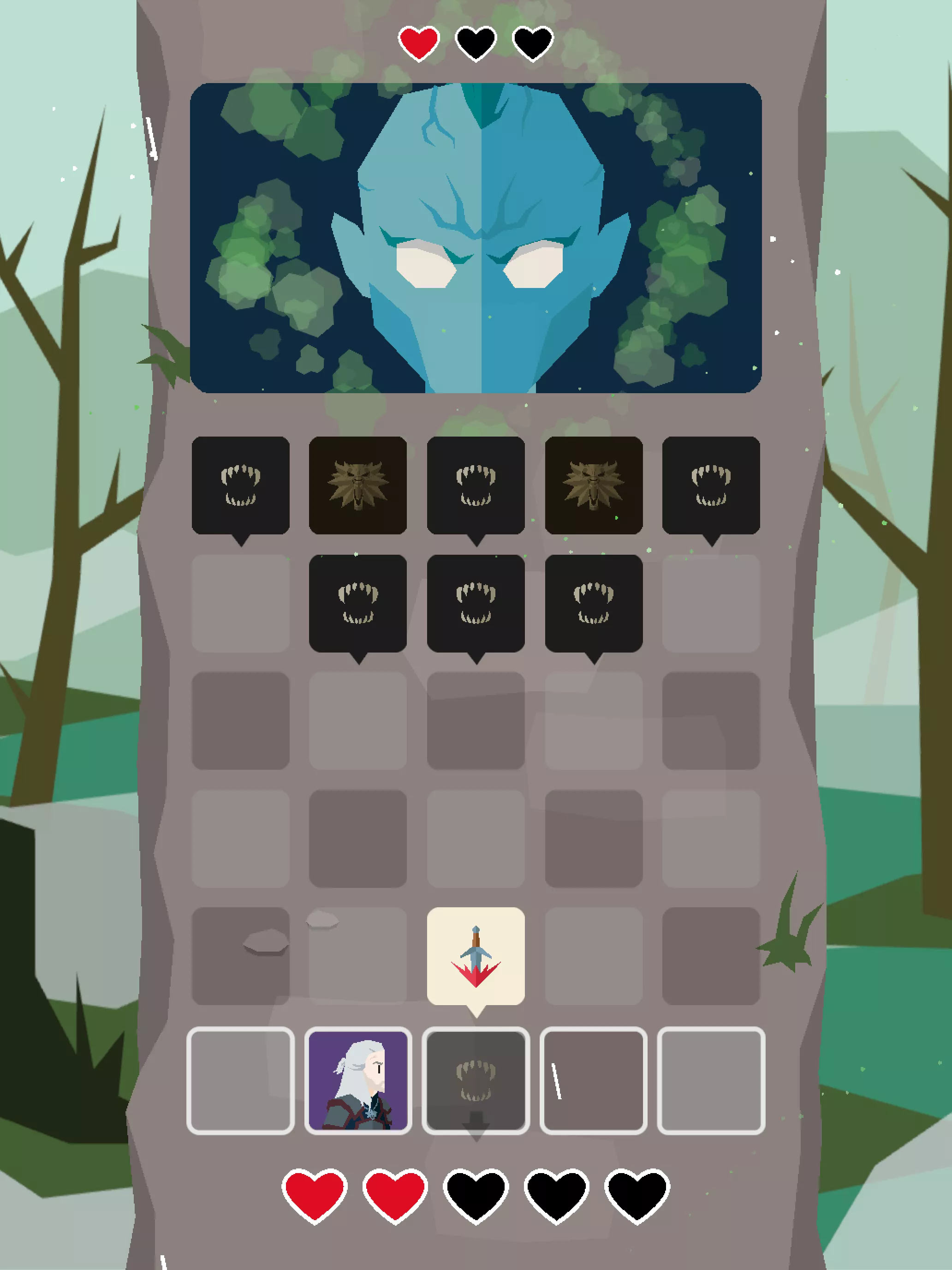Tap the Geralt character tile
Image resolution: width=952 pixels, height=1270 pixels.
[358, 1080]
